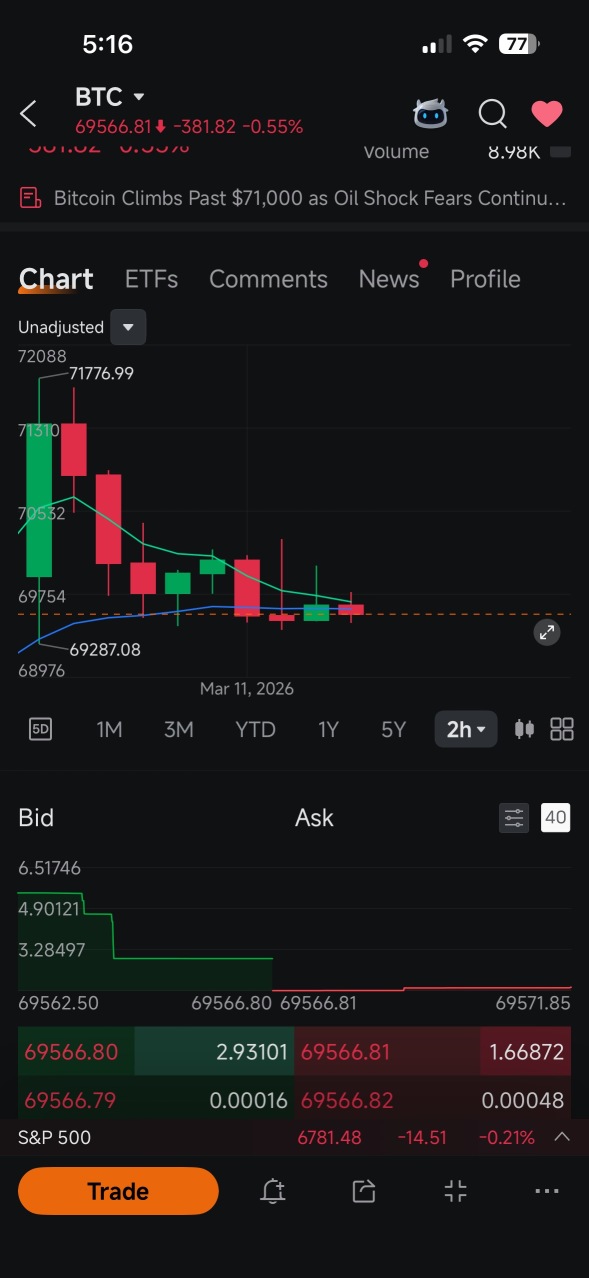
Task: Switch to the ETFs tab
Action: 151,279
